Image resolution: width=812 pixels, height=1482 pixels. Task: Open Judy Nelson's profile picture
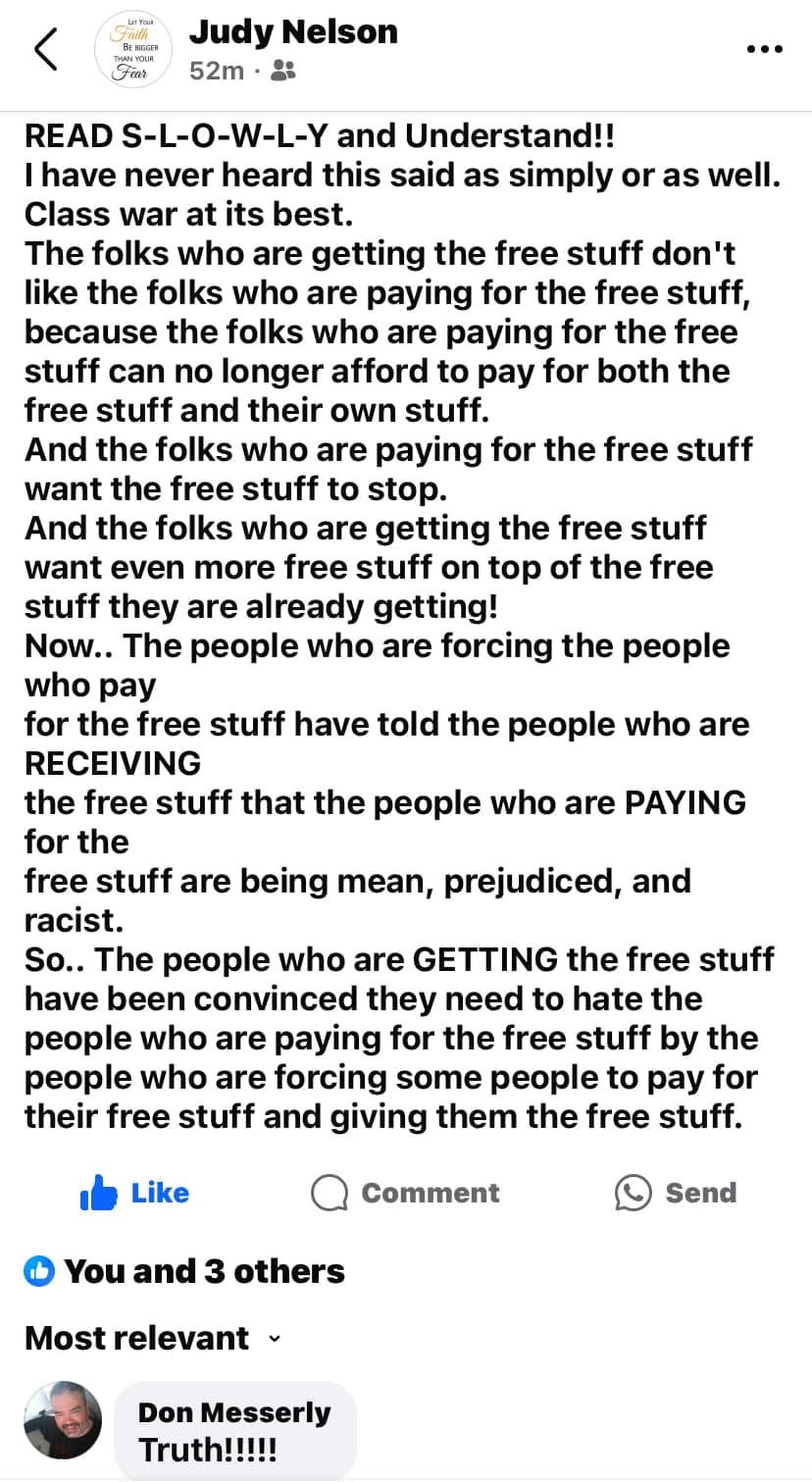(133, 51)
